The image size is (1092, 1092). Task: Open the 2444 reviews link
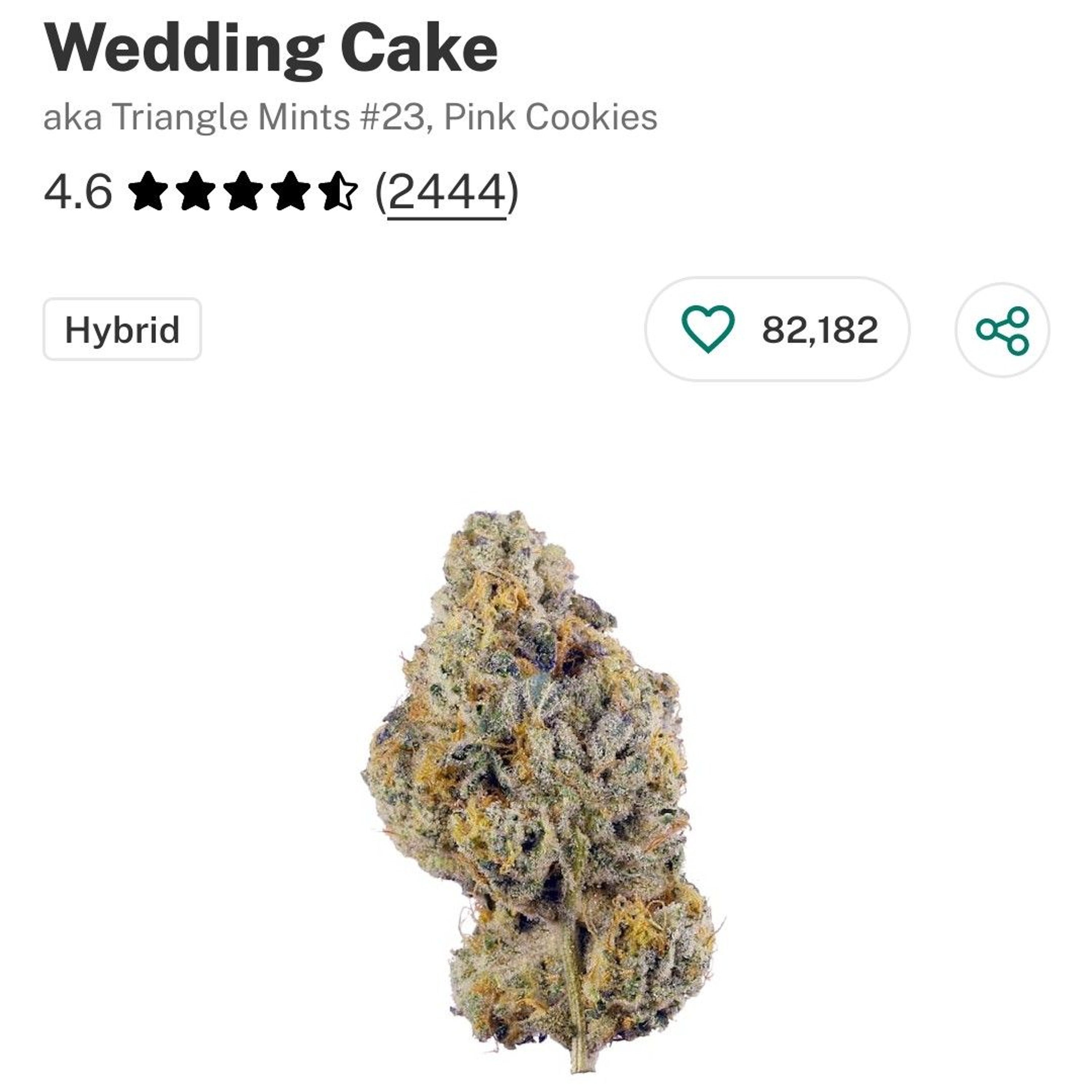[x=447, y=192]
